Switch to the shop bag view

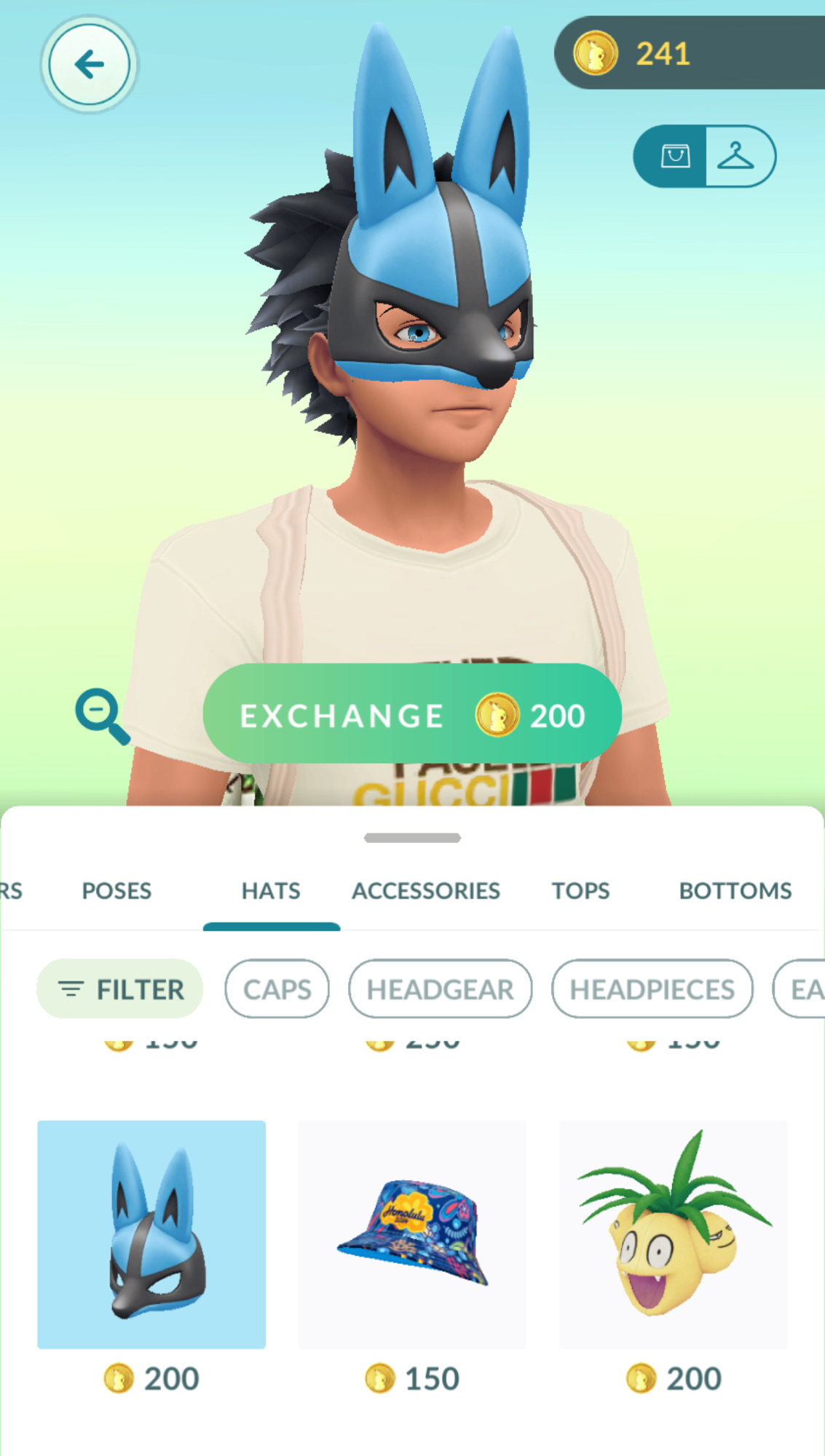pos(674,156)
